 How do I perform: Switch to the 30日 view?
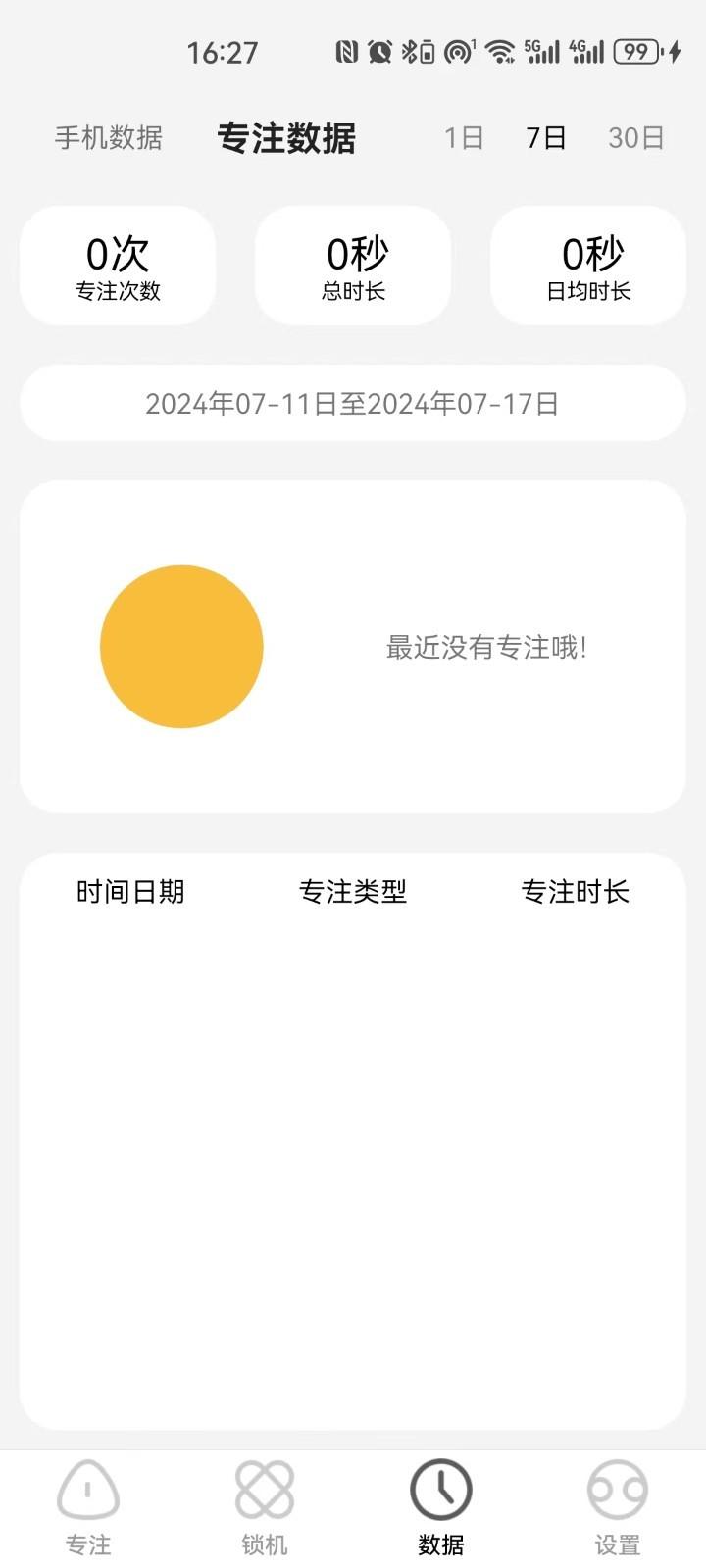[x=635, y=138]
